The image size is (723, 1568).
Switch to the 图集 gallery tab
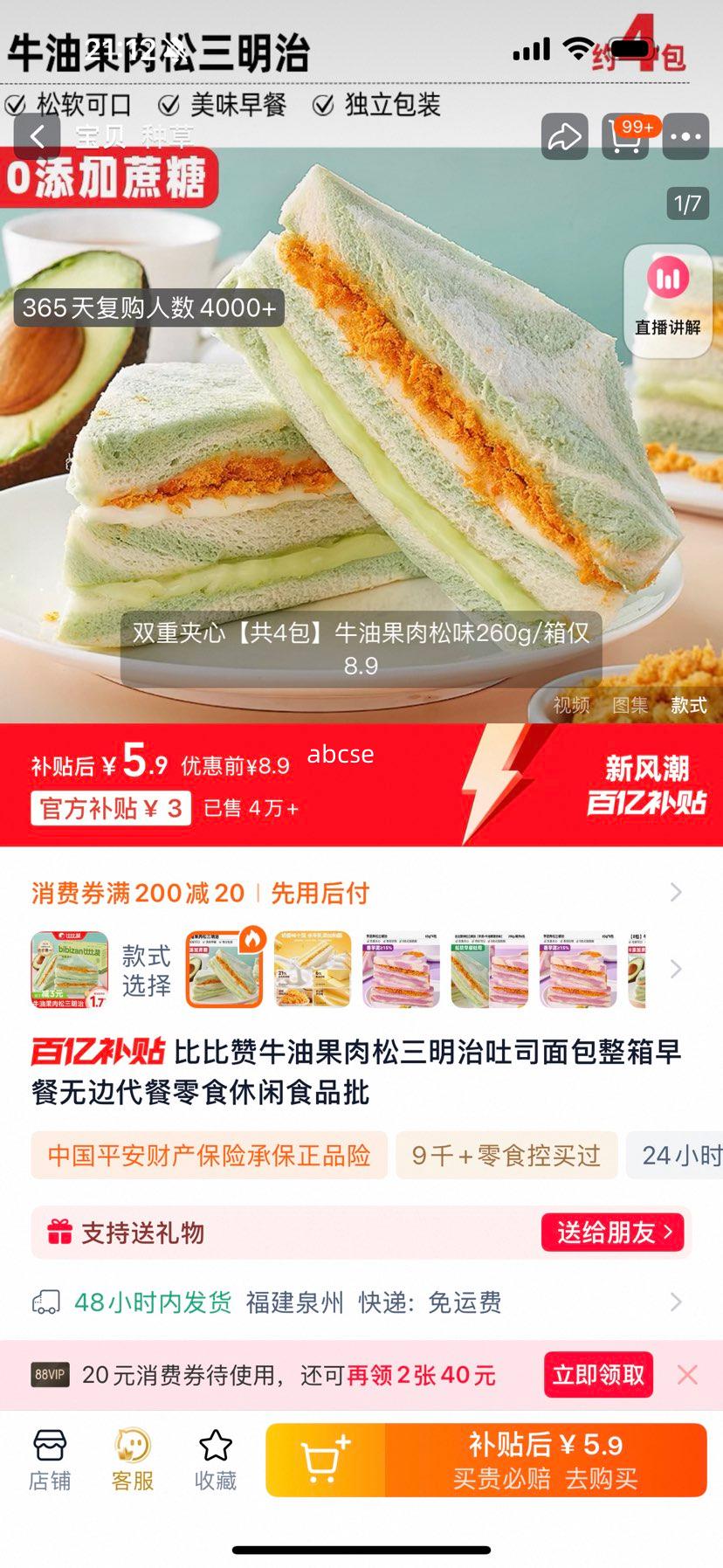point(633,705)
